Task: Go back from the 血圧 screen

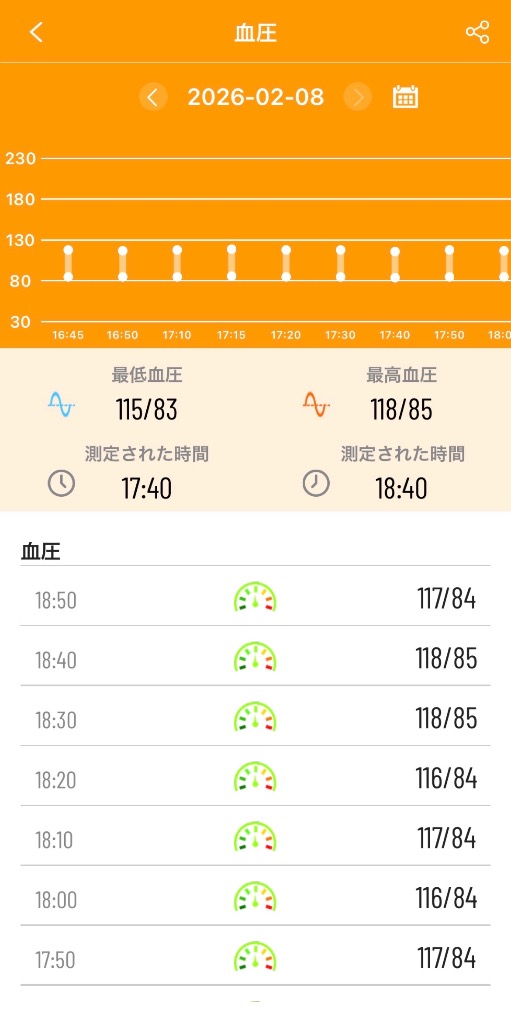Action: [x=36, y=32]
